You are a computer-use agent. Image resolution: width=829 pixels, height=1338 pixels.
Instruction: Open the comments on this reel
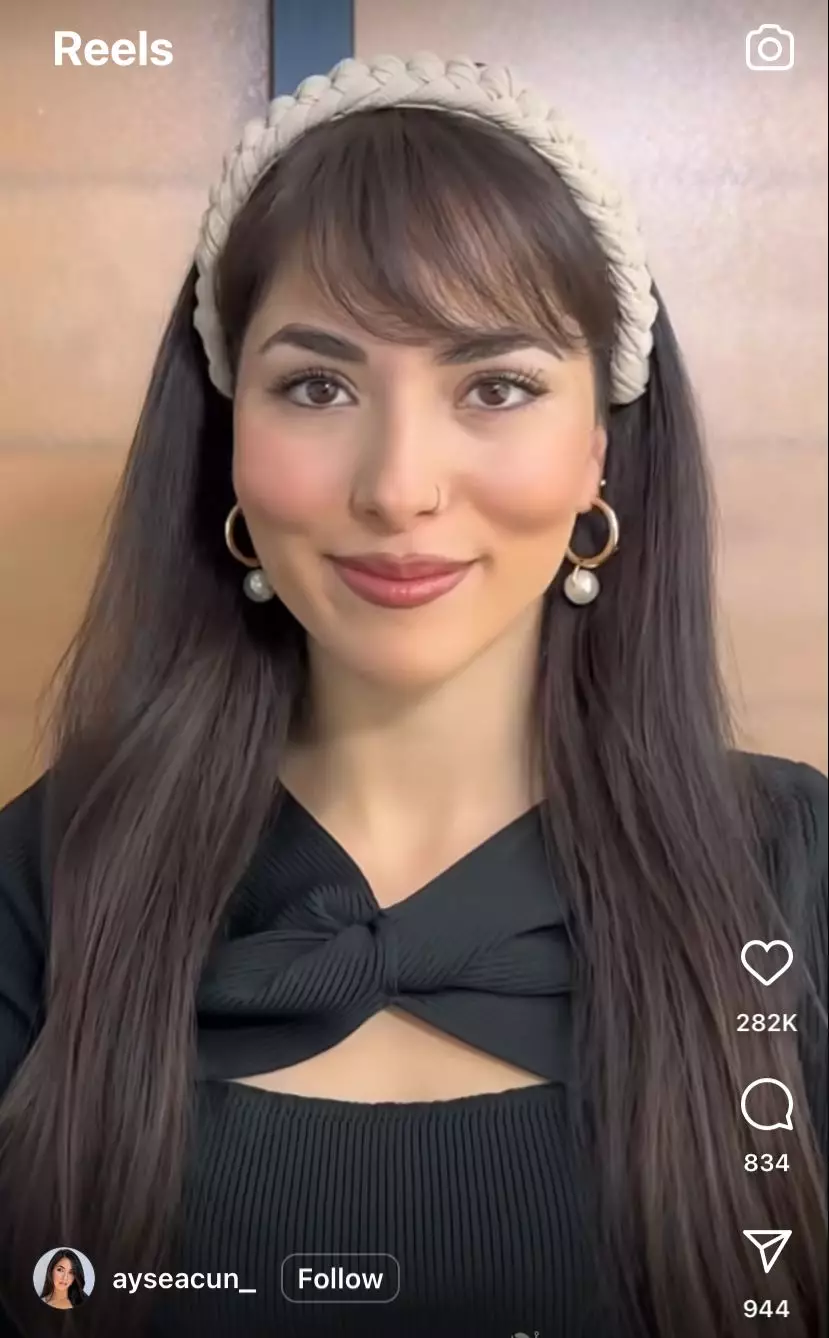click(x=766, y=1106)
